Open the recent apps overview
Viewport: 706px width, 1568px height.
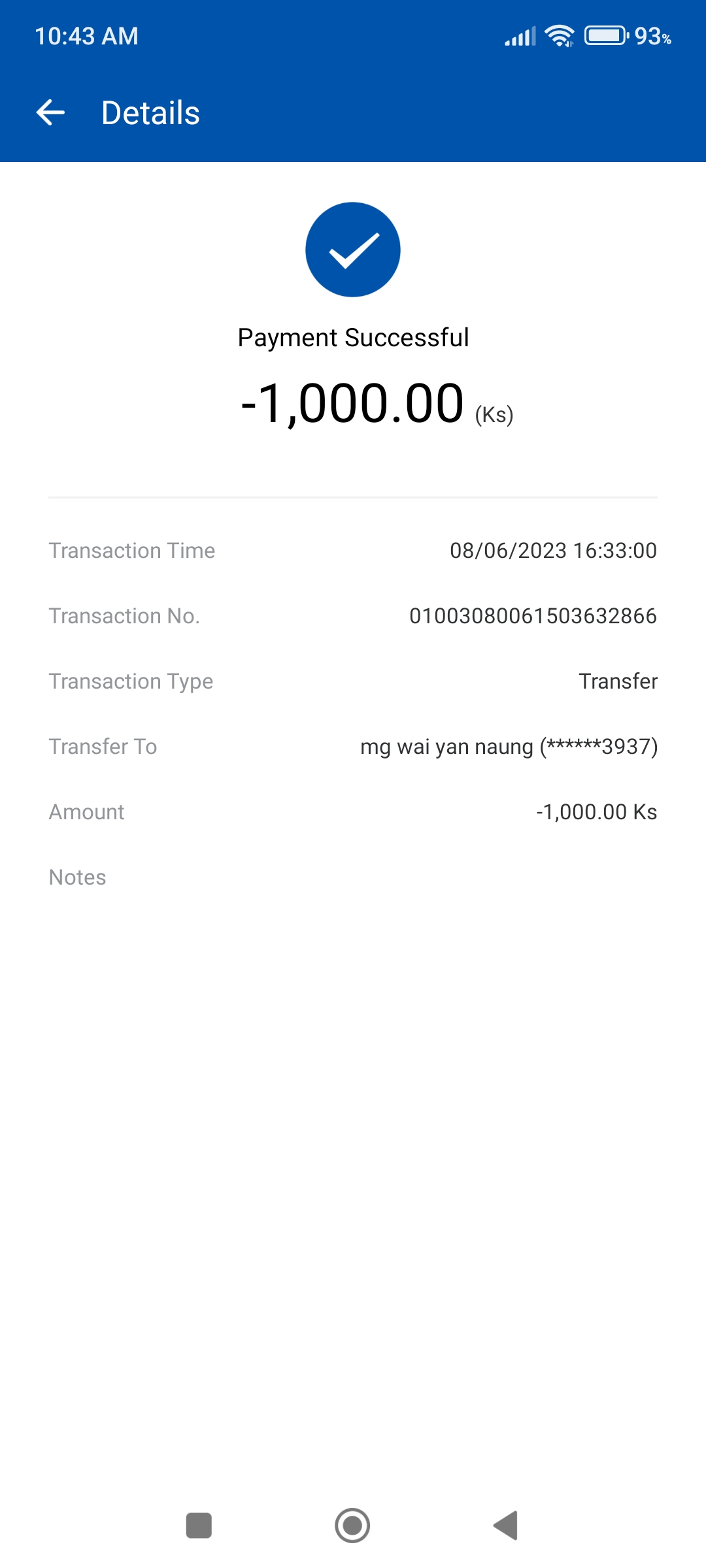pos(199,1526)
